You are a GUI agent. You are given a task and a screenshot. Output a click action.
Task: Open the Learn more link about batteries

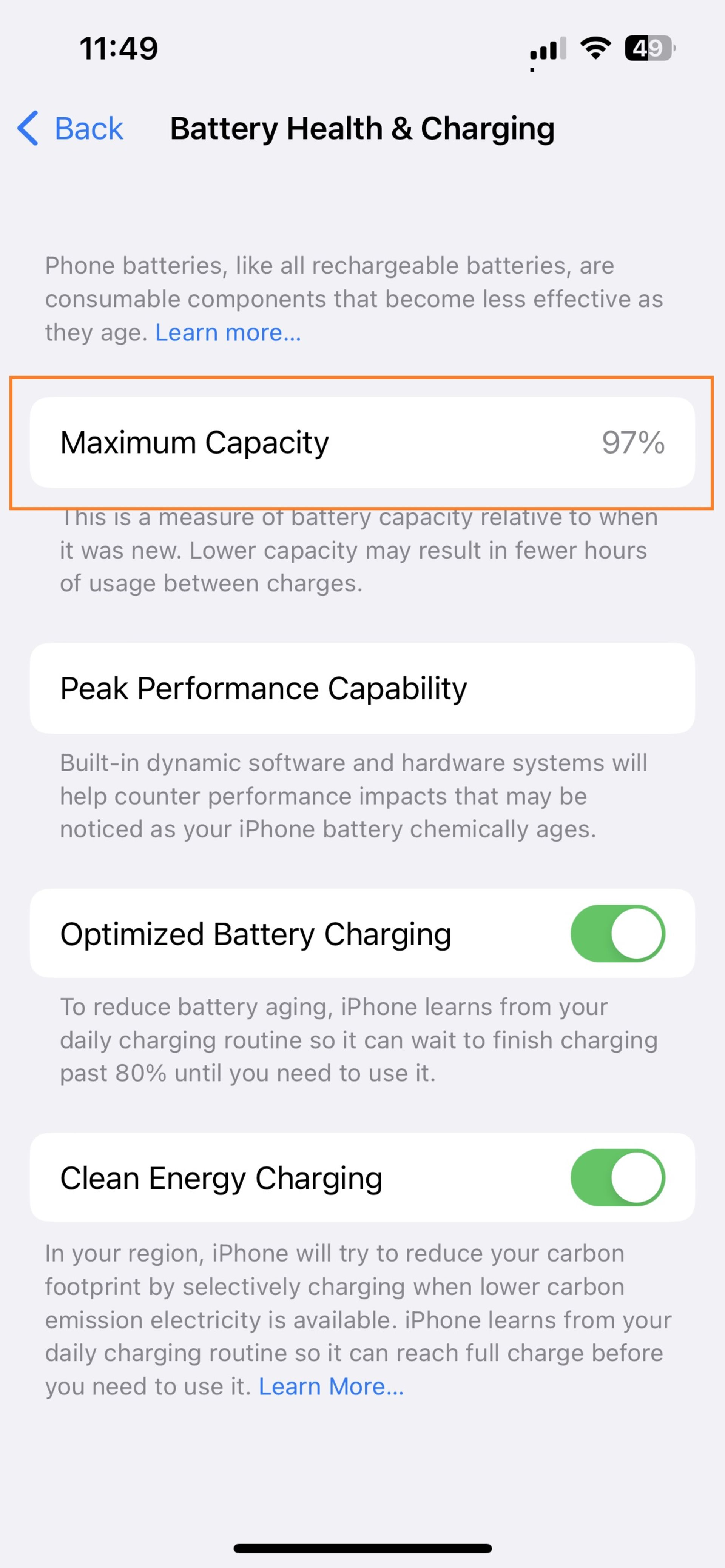point(228,333)
